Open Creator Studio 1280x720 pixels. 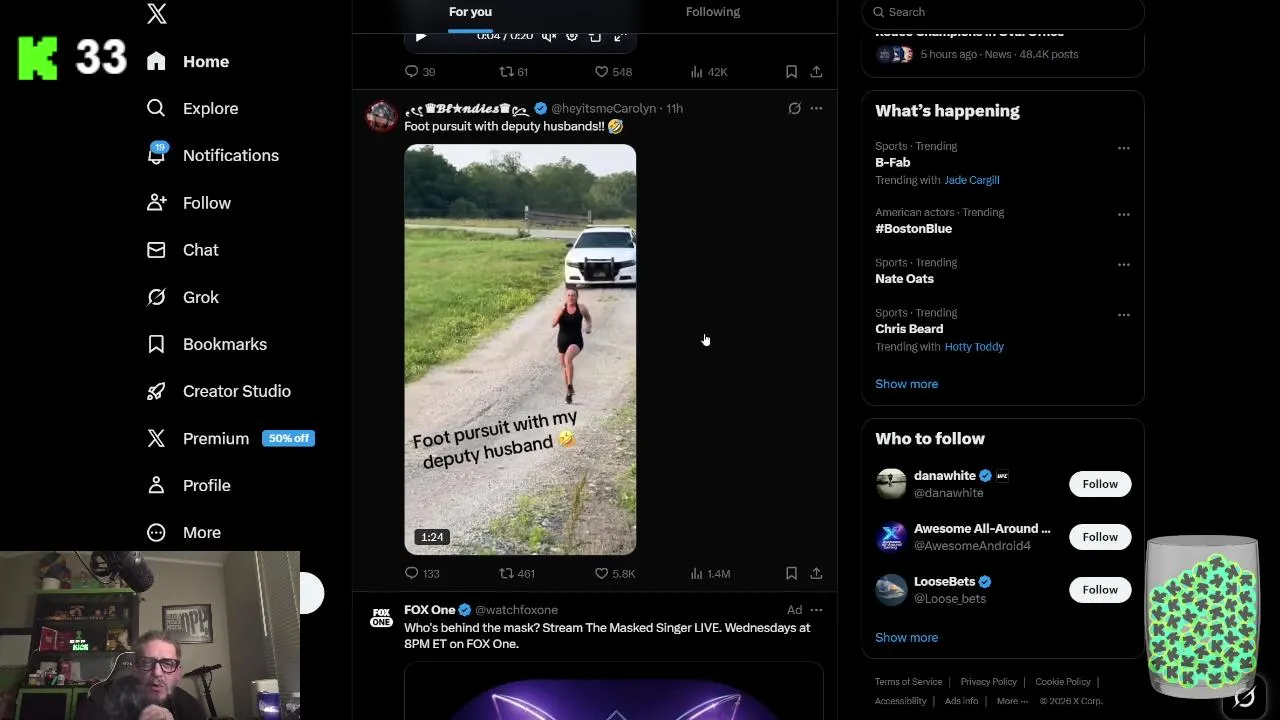coord(236,391)
